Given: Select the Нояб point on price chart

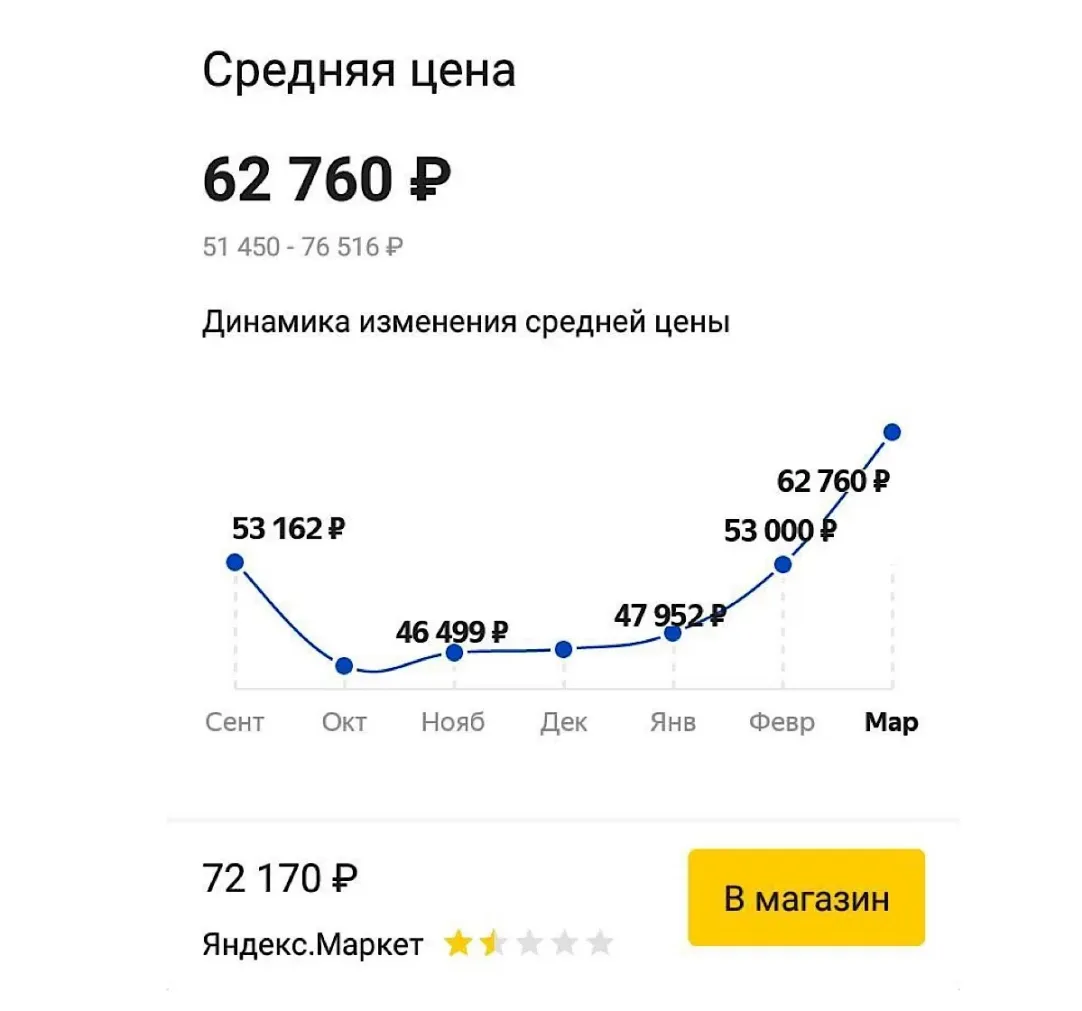Looking at the screenshot, I should pos(454,653).
